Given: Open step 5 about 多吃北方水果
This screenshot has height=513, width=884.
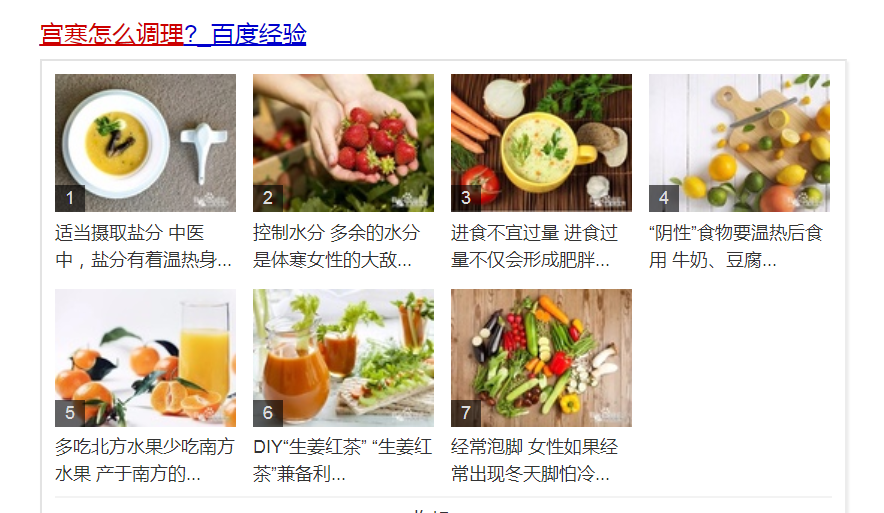Looking at the screenshot, I should pos(145,358).
